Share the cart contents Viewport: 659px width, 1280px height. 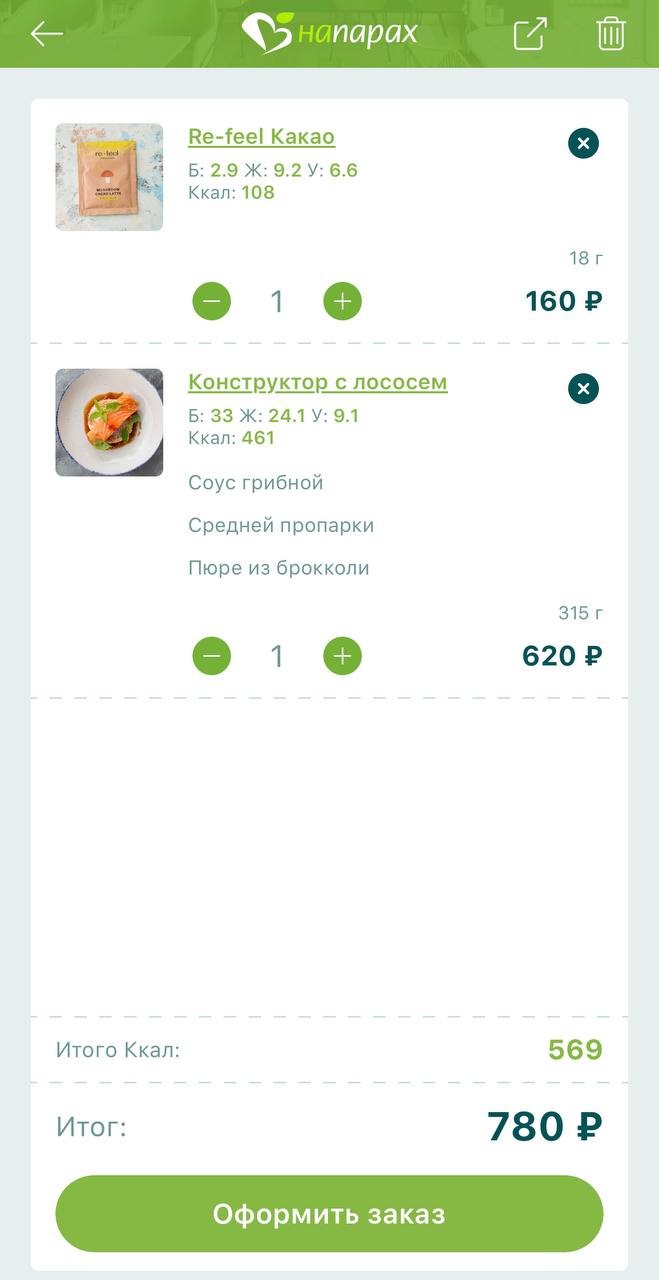tap(530, 34)
